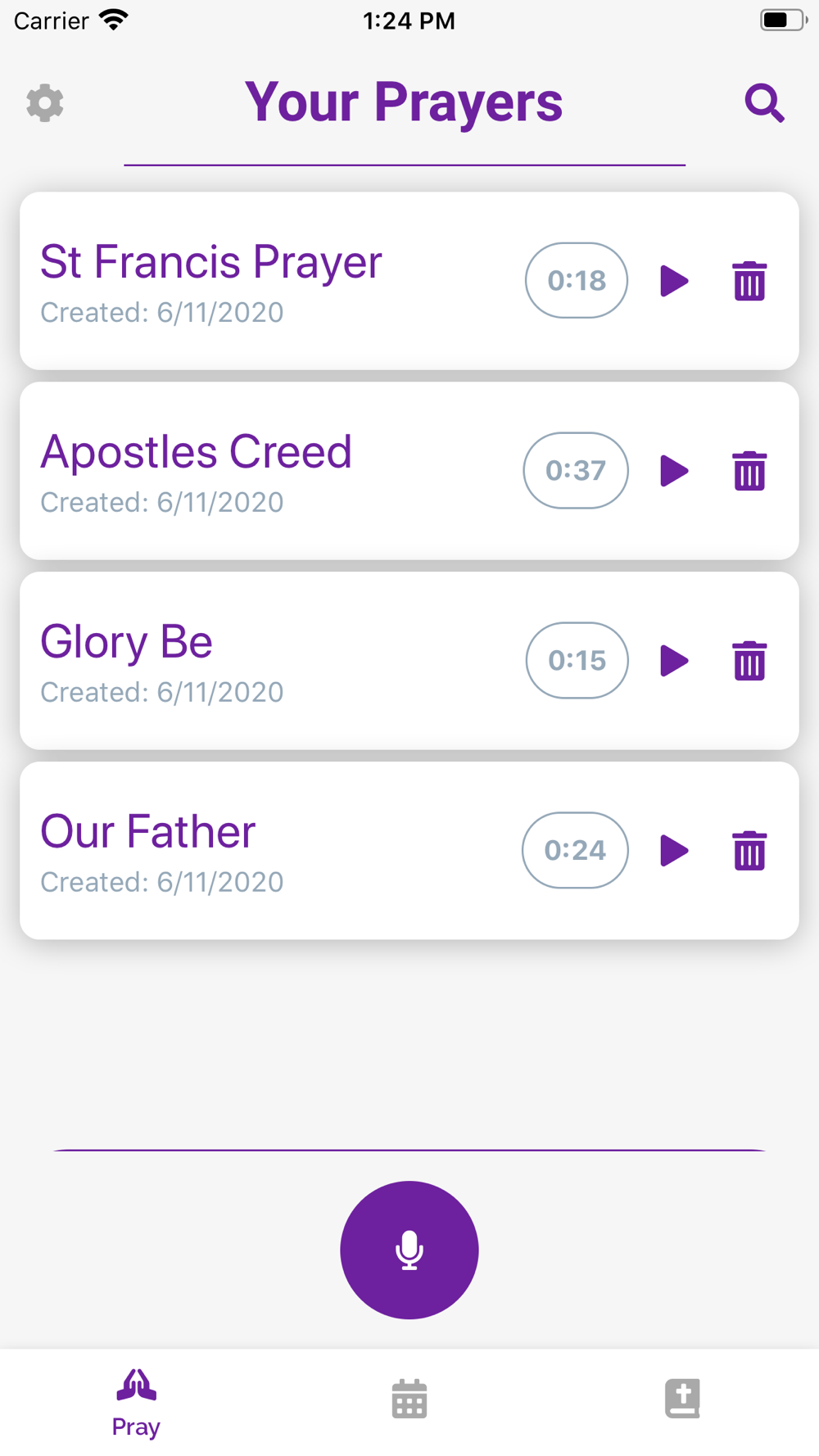
Task: Play the St Francis Prayer recording
Action: point(674,281)
